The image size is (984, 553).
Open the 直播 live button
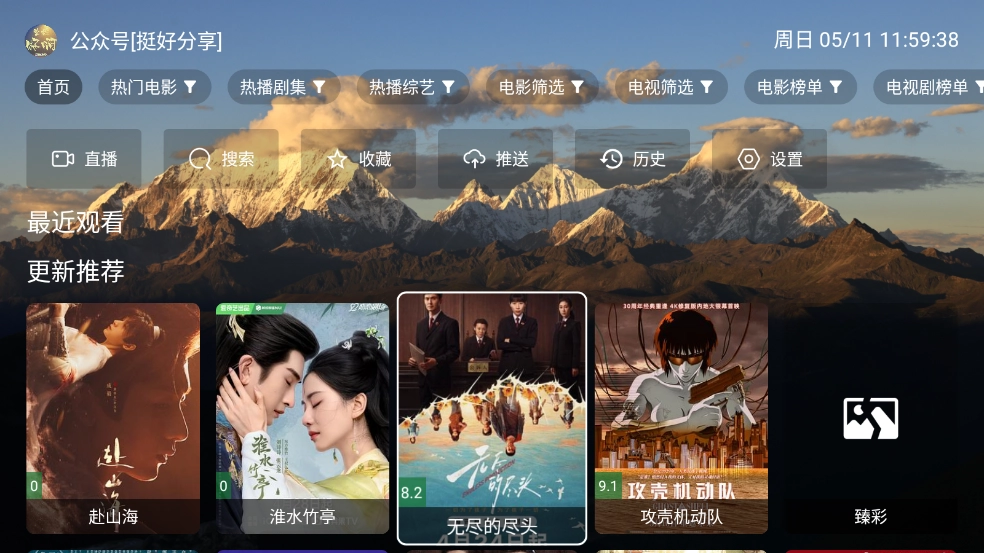pyautogui.click(x=84, y=159)
